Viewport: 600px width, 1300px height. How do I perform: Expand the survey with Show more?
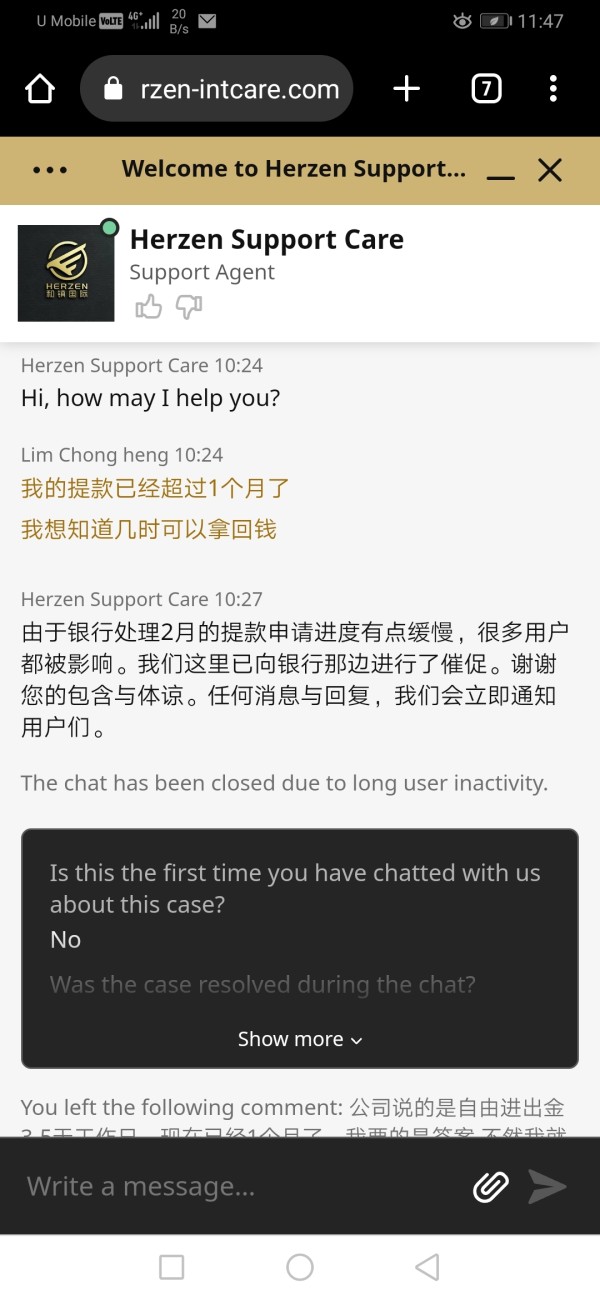(x=300, y=1039)
